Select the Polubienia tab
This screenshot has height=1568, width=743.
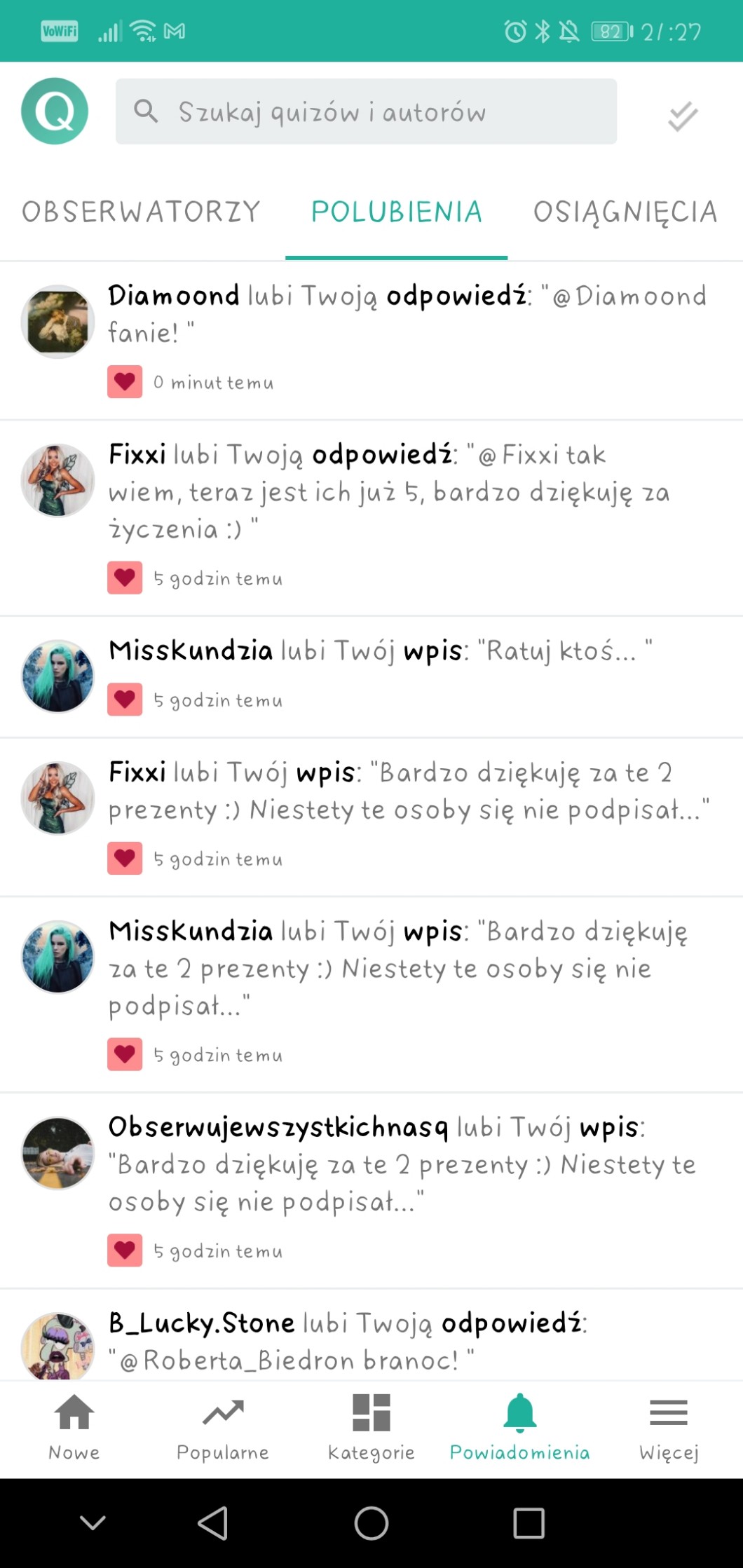[397, 212]
